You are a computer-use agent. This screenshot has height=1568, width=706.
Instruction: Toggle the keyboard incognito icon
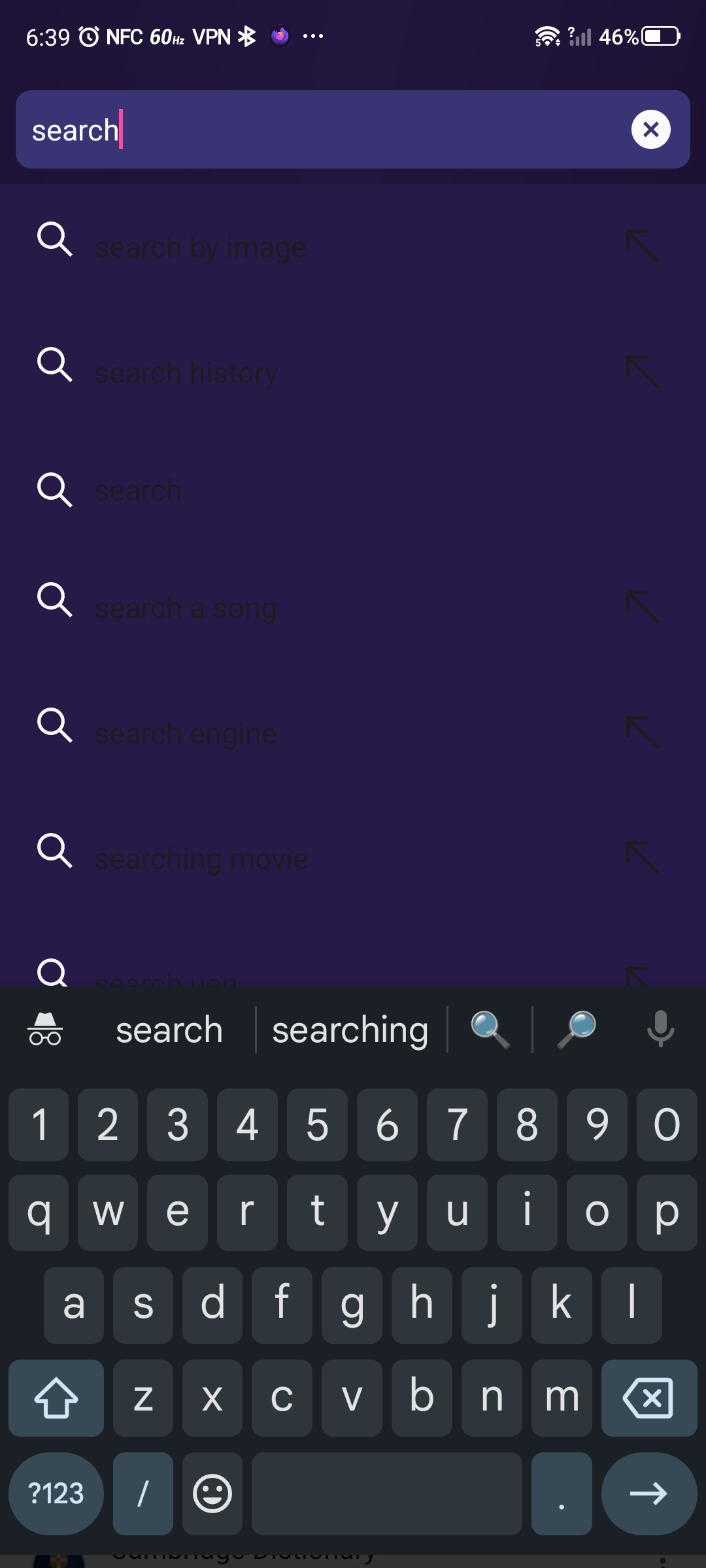45,1030
